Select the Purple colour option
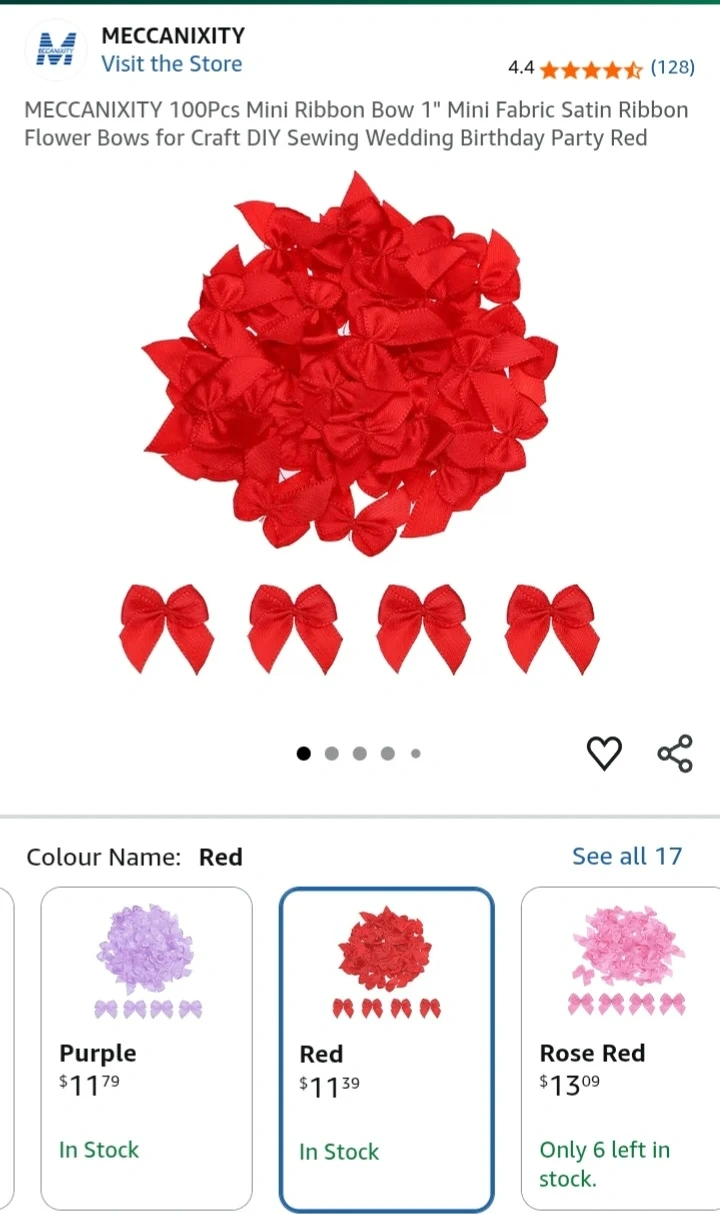Image resolution: width=720 pixels, height=1214 pixels. click(146, 1048)
